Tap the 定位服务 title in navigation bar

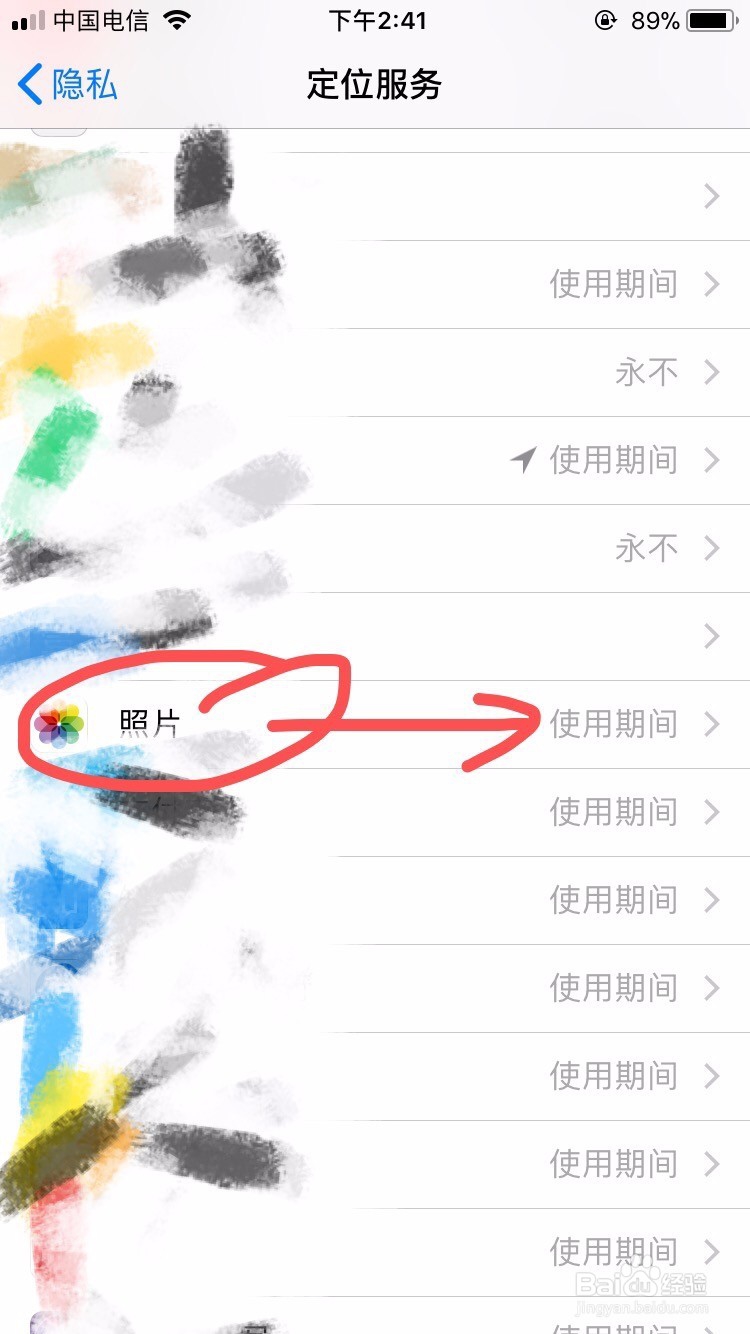(x=375, y=86)
